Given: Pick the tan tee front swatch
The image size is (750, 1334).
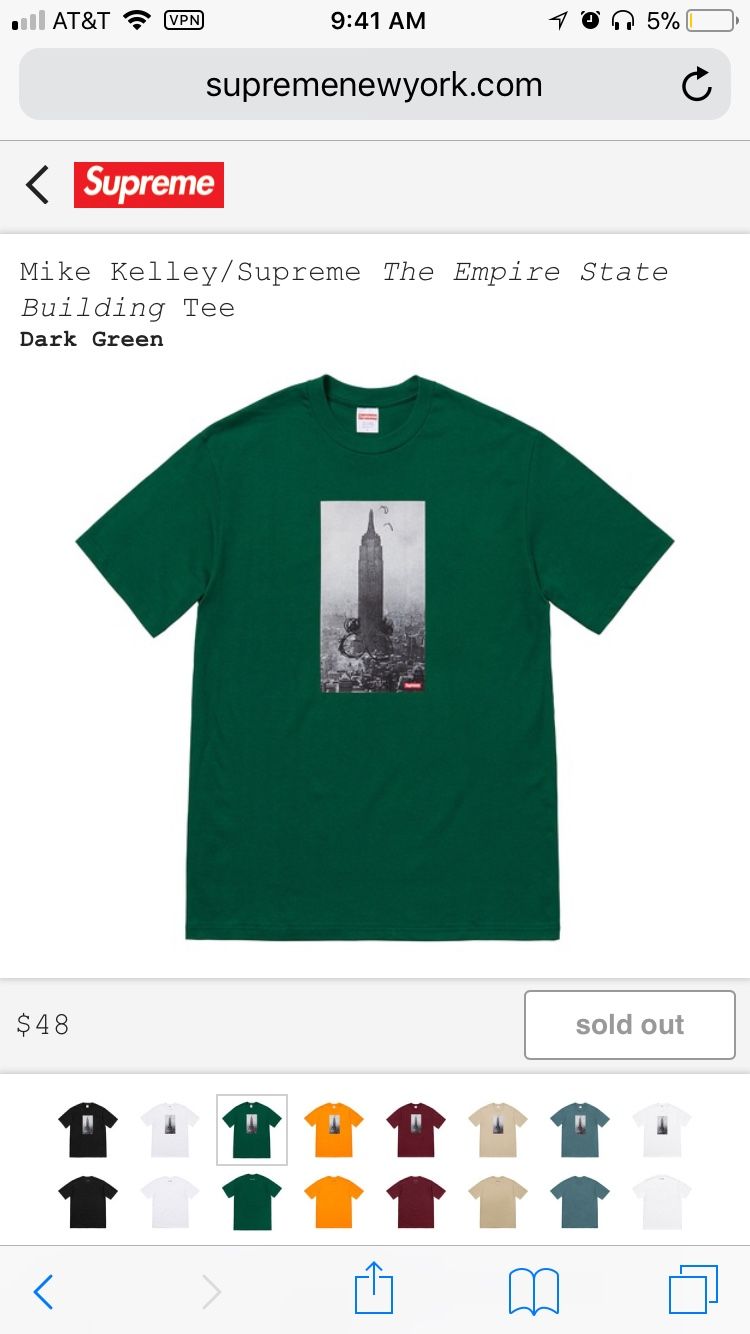Looking at the screenshot, I should pos(498,1129).
